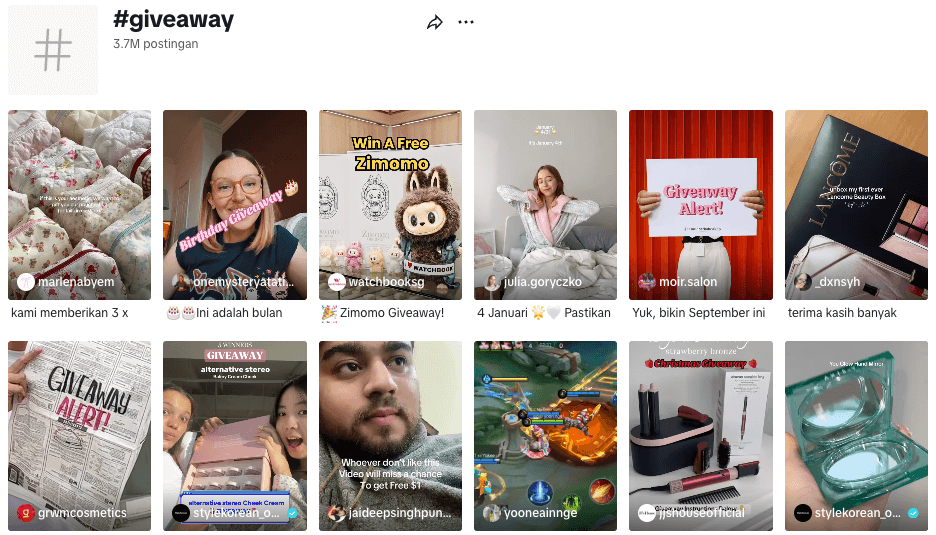Screen dimensions: 936x535
Task: Share the #giveaway hashtag page
Action: [434, 22]
